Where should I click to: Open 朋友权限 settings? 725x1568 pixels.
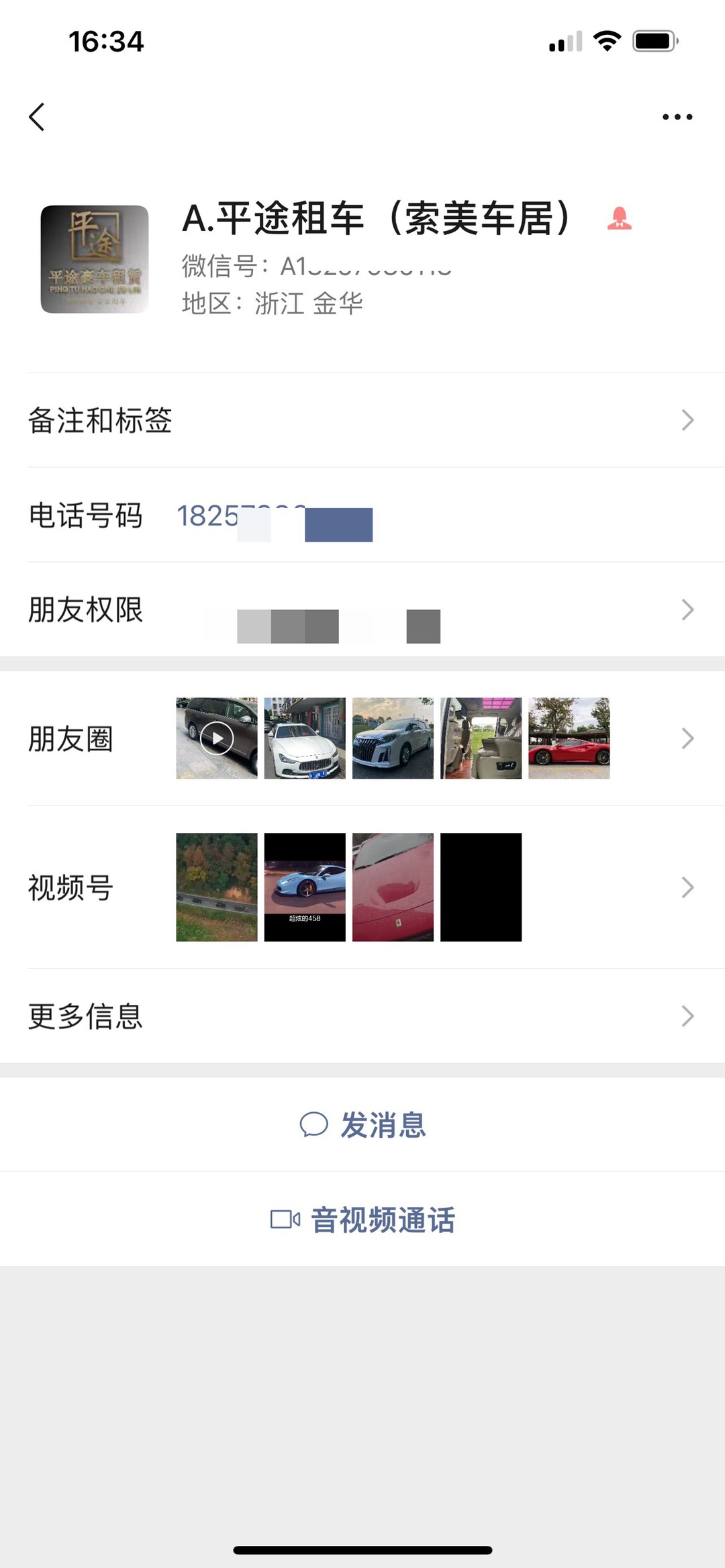click(x=362, y=609)
